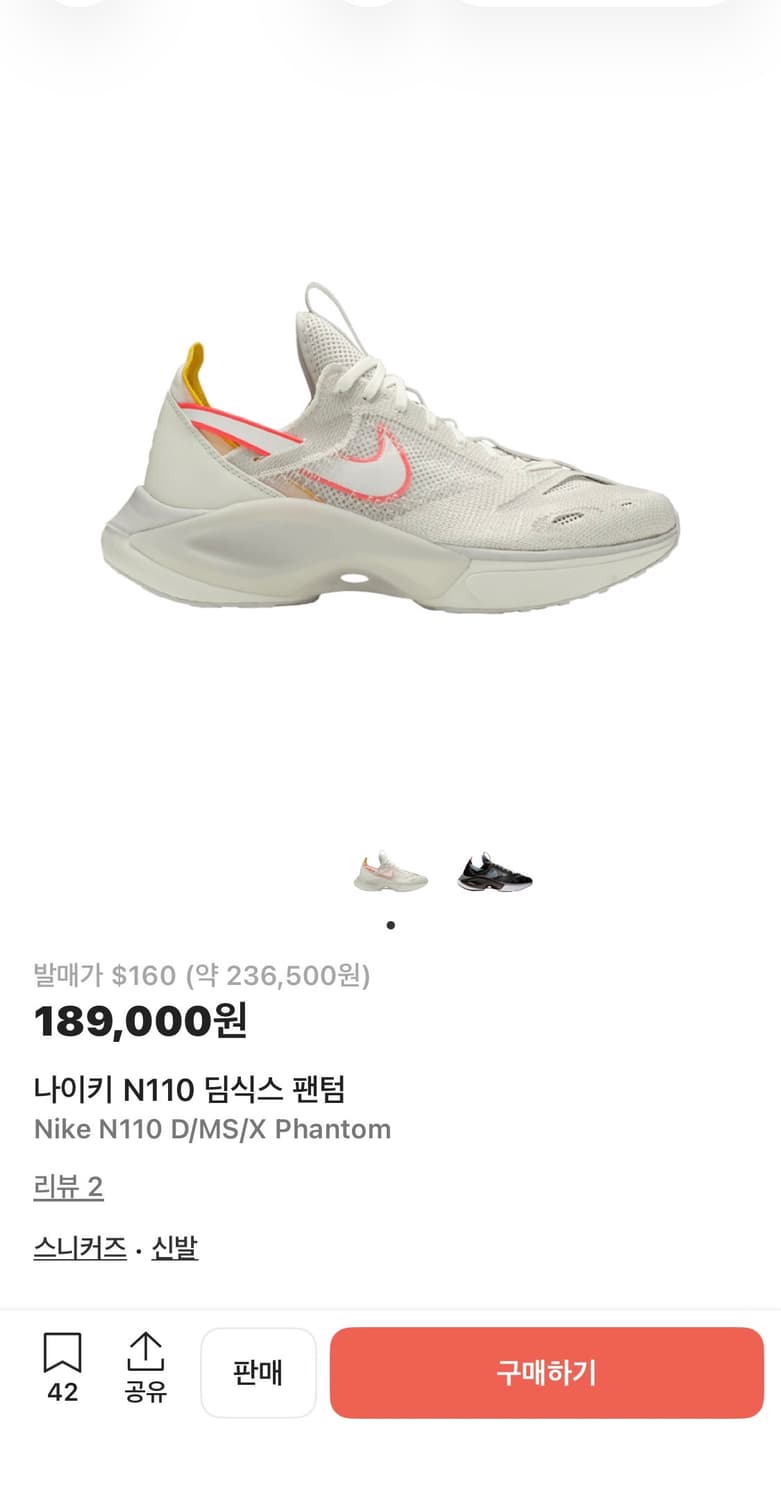Screen dimensions: 781x1500
Task: Tap the 판매 sell button
Action: click(258, 1372)
